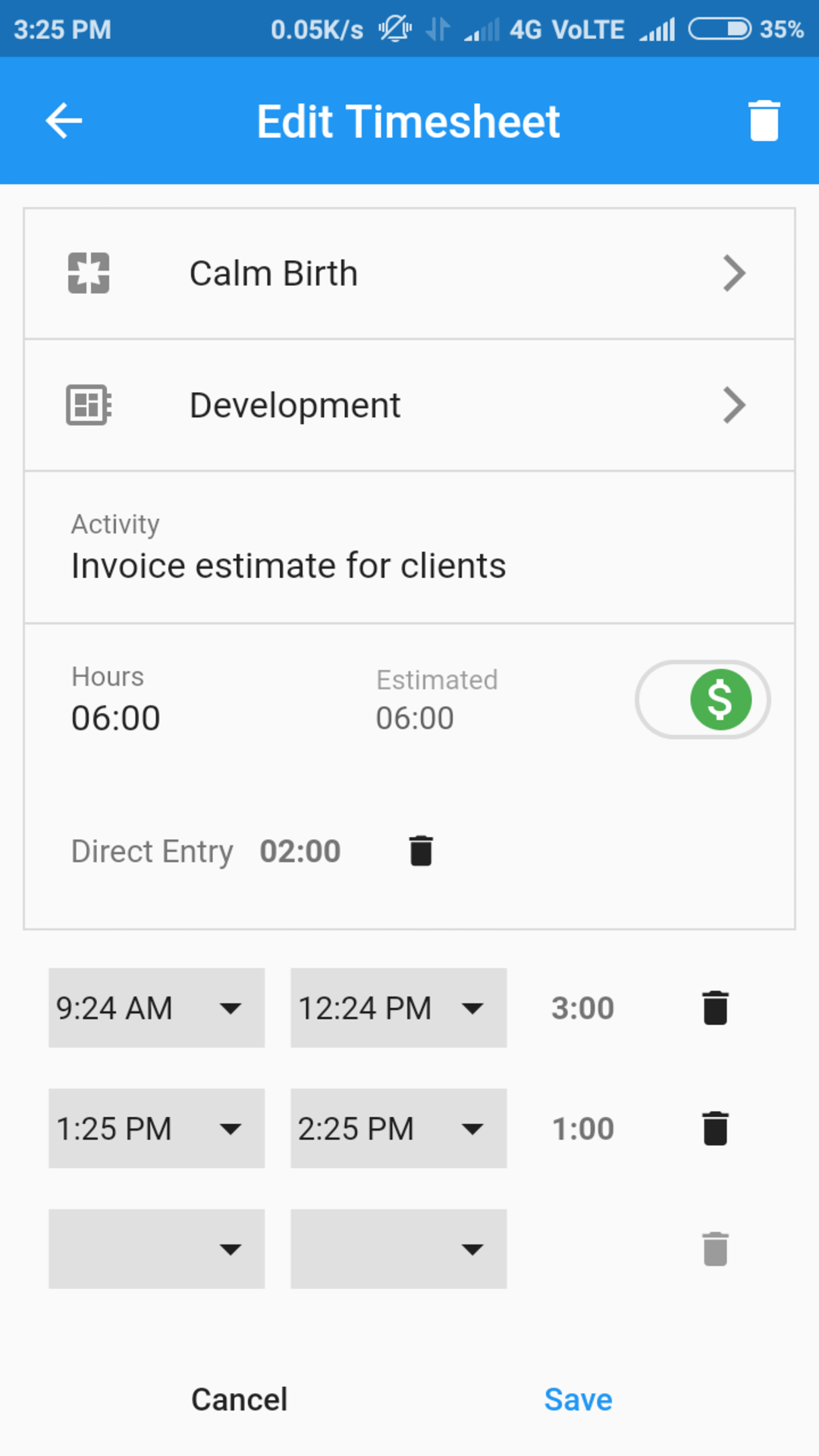This screenshot has height=1456, width=819.
Task: Remove the 3:00 time entry
Action: pos(715,1008)
